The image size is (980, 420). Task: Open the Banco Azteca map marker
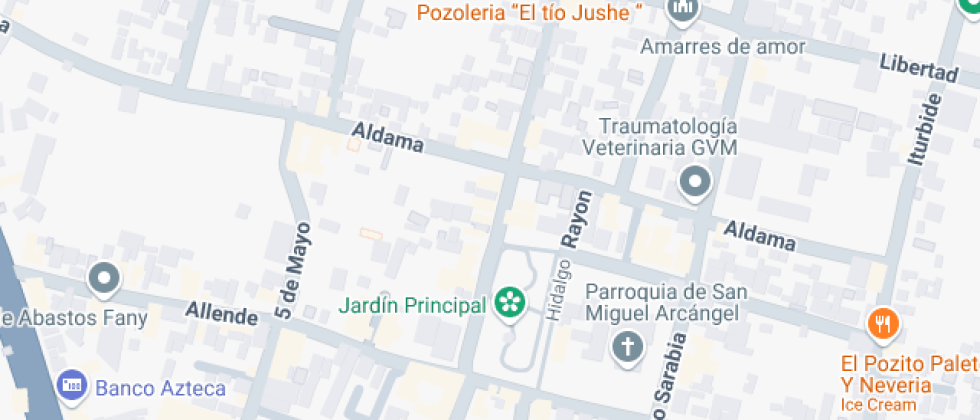(70, 385)
